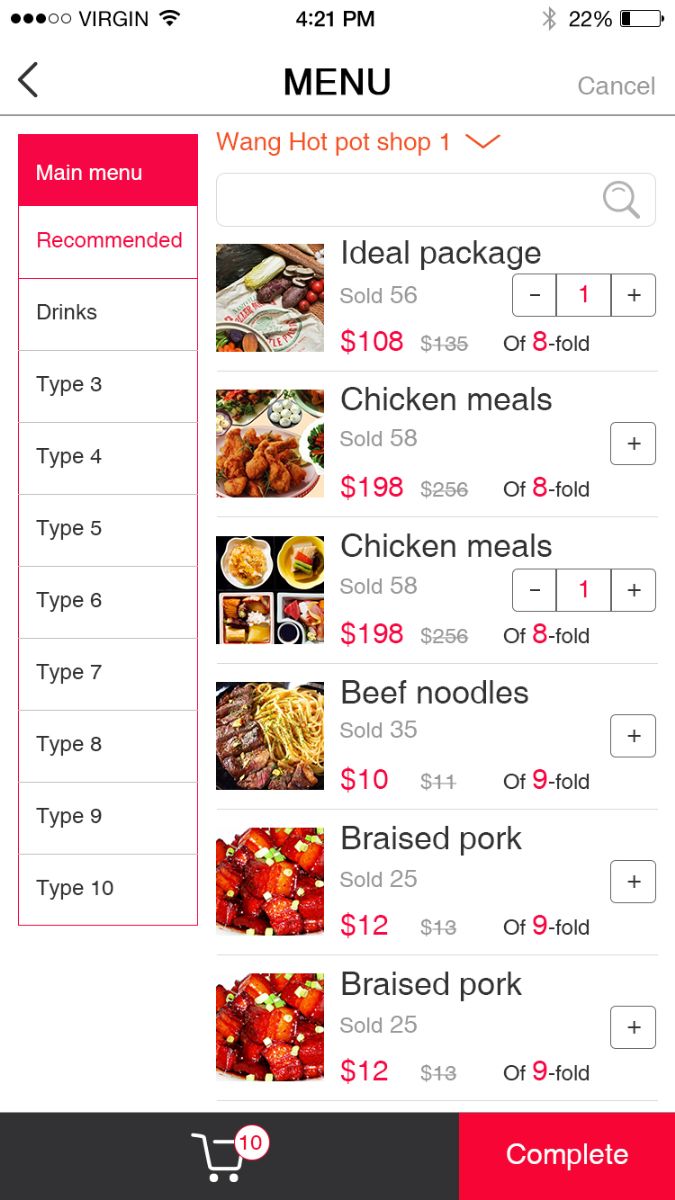Viewport: 675px width, 1200px height.
Task: Show the Drinks category
Action: click(x=108, y=313)
